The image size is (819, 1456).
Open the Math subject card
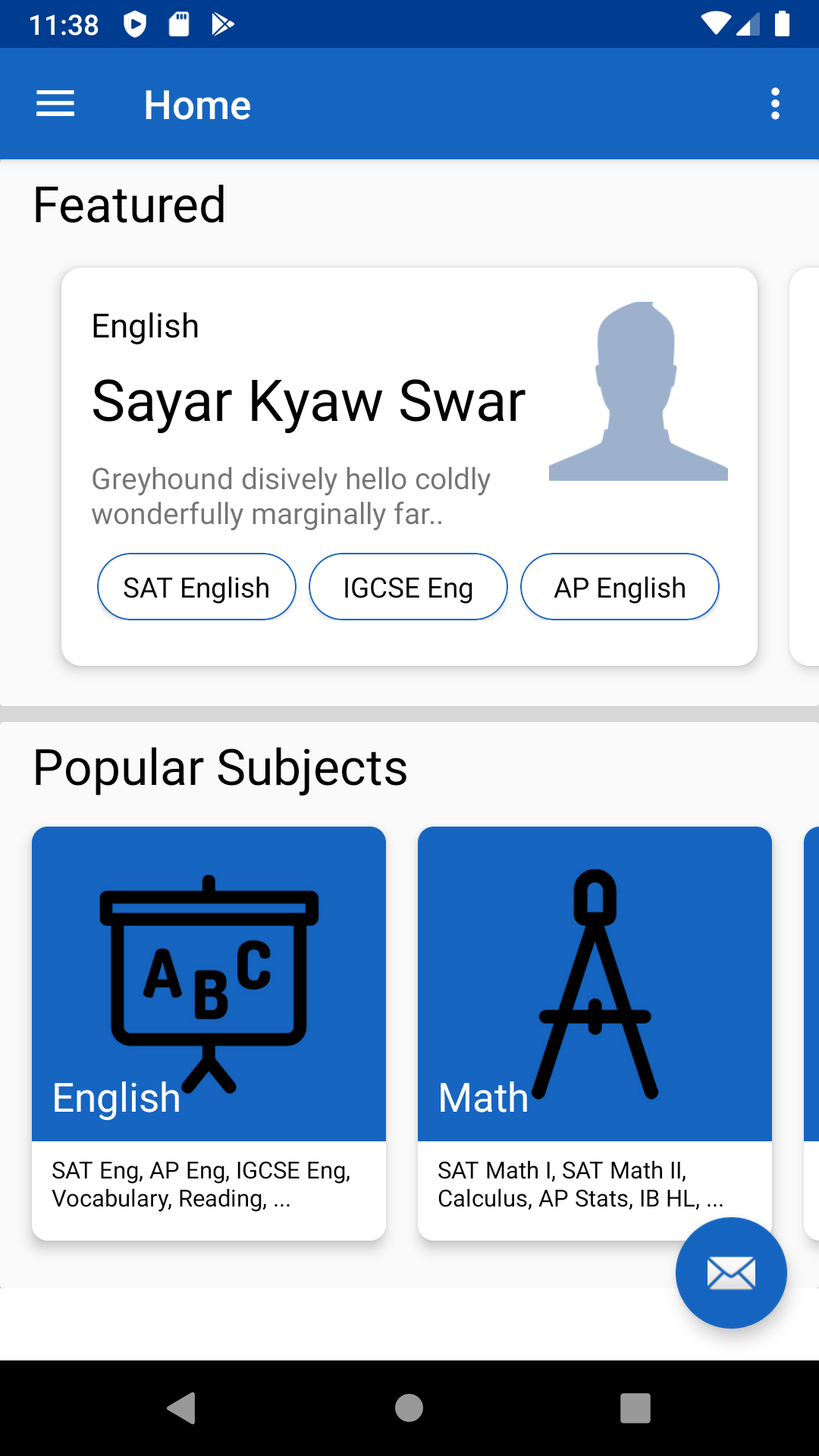(595, 1034)
